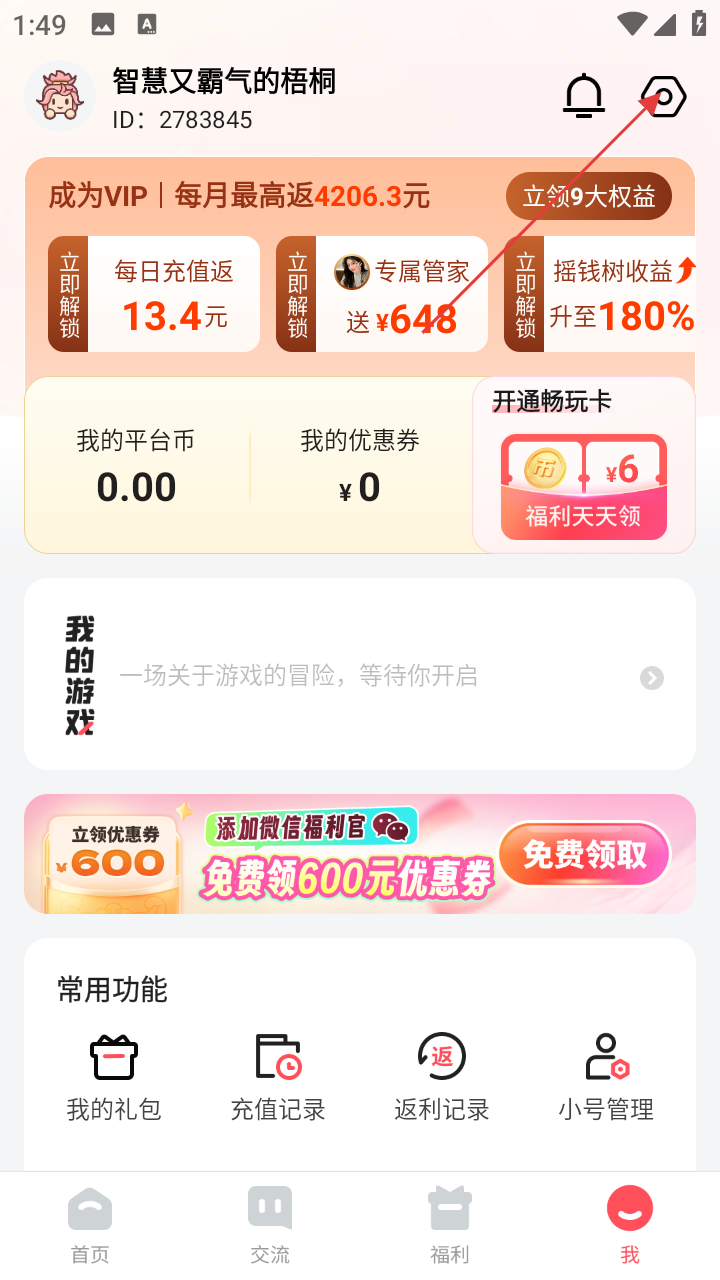Viewport: 720px width, 1280px height.
Task: Open 返利记录
Action: (442, 1076)
